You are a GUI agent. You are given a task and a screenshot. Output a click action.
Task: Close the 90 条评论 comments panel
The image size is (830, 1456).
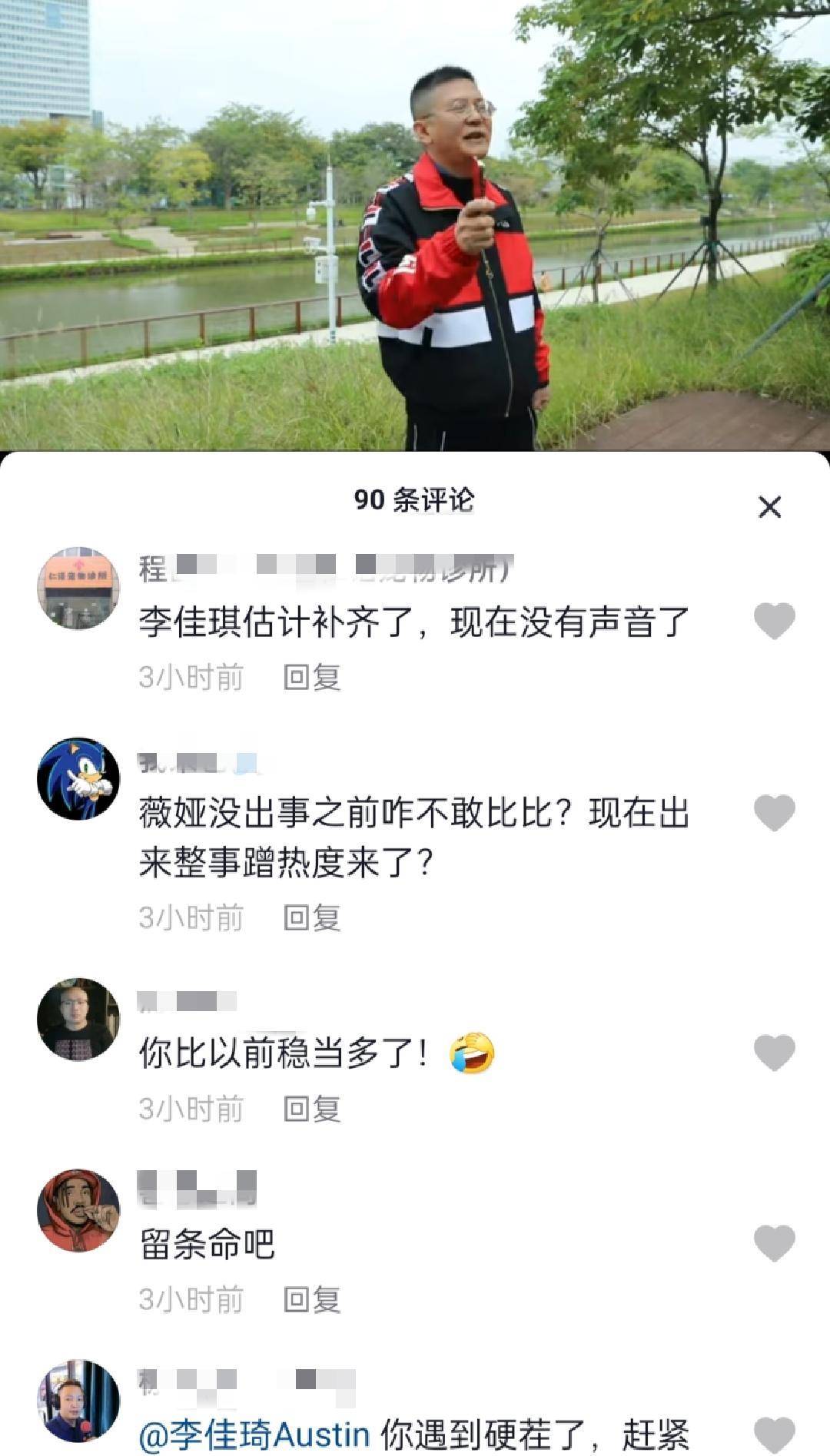769,507
